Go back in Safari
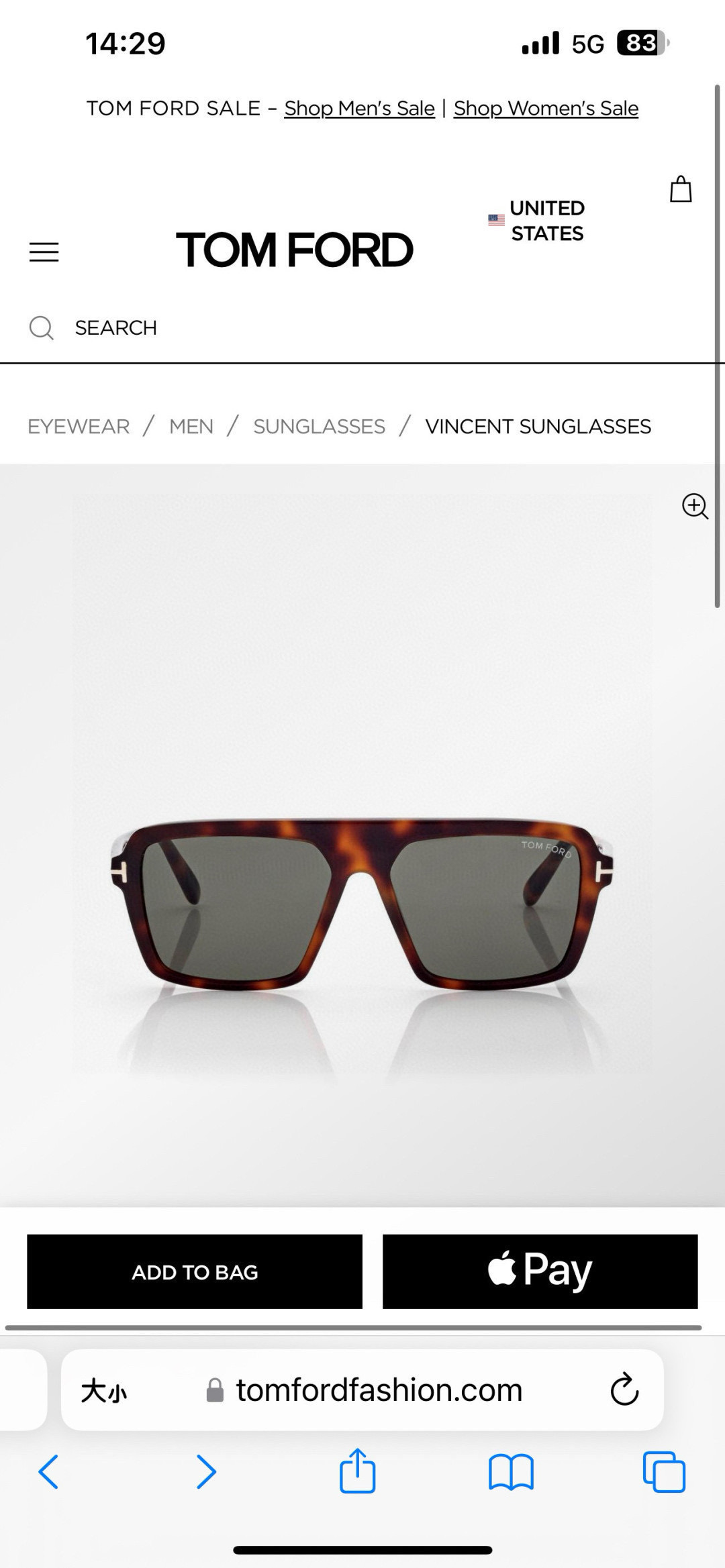Viewport: 725px width, 1568px height. click(x=48, y=1472)
